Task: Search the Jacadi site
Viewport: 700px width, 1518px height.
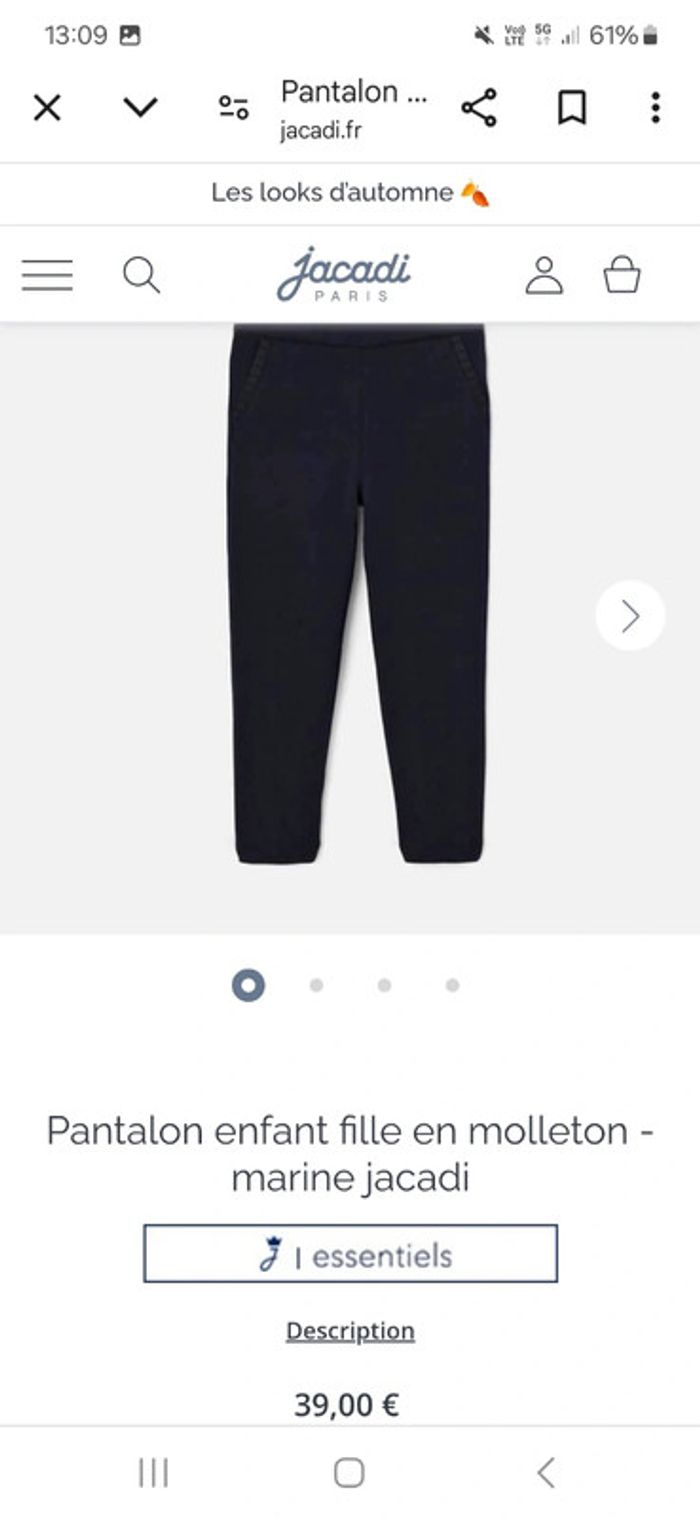Action: (x=141, y=275)
